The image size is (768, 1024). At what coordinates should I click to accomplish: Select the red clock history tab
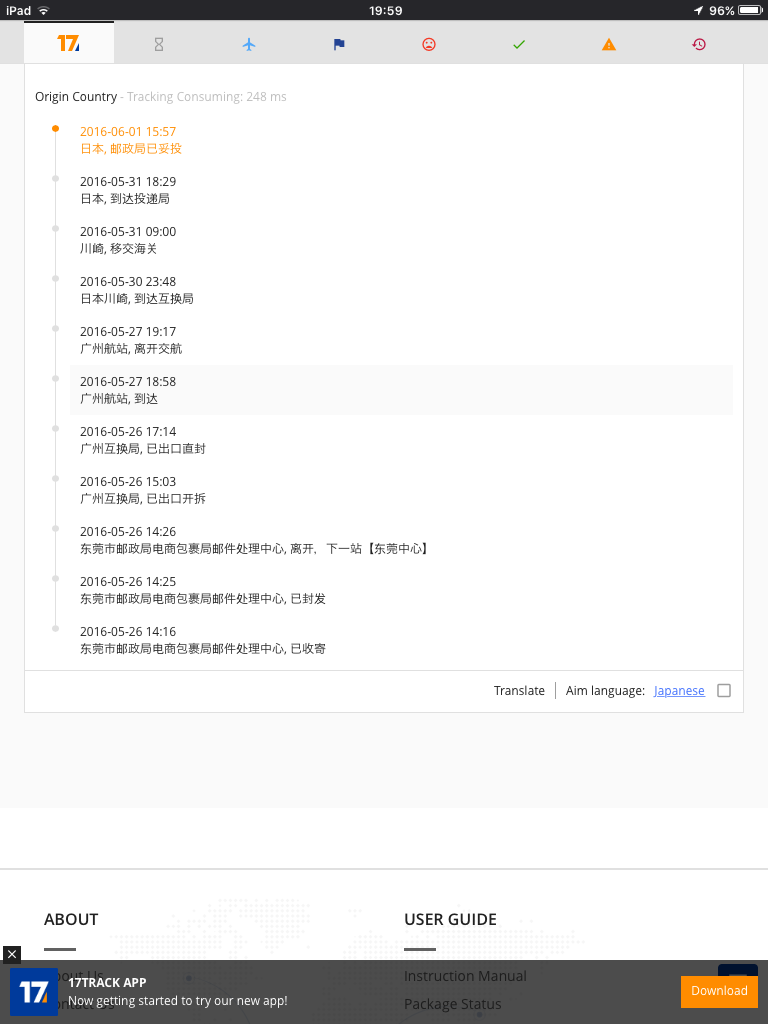tap(699, 44)
